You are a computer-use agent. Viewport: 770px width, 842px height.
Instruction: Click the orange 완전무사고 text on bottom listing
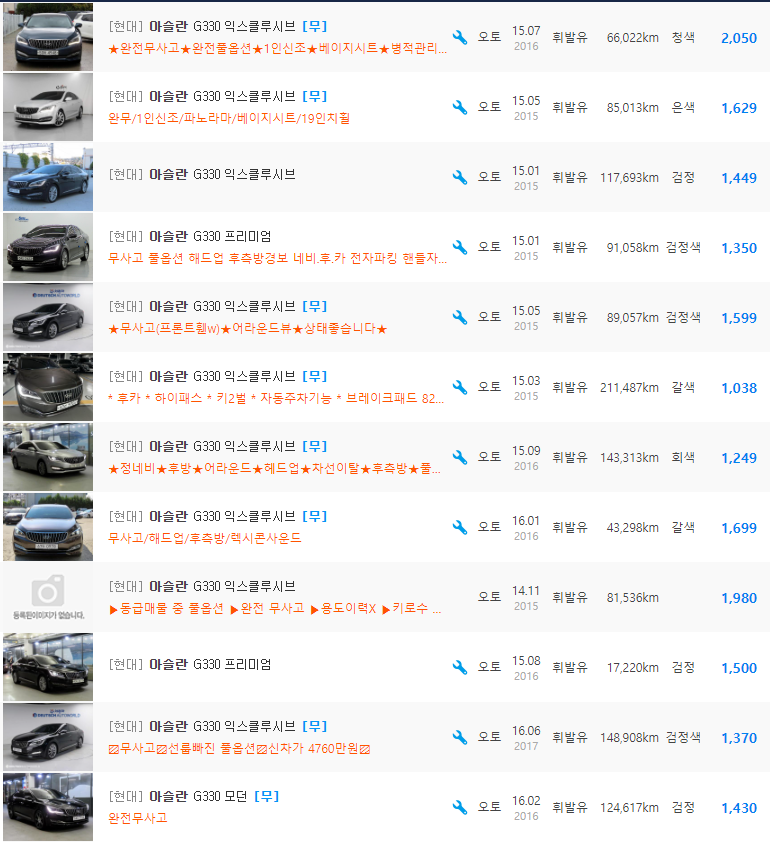pos(135,818)
